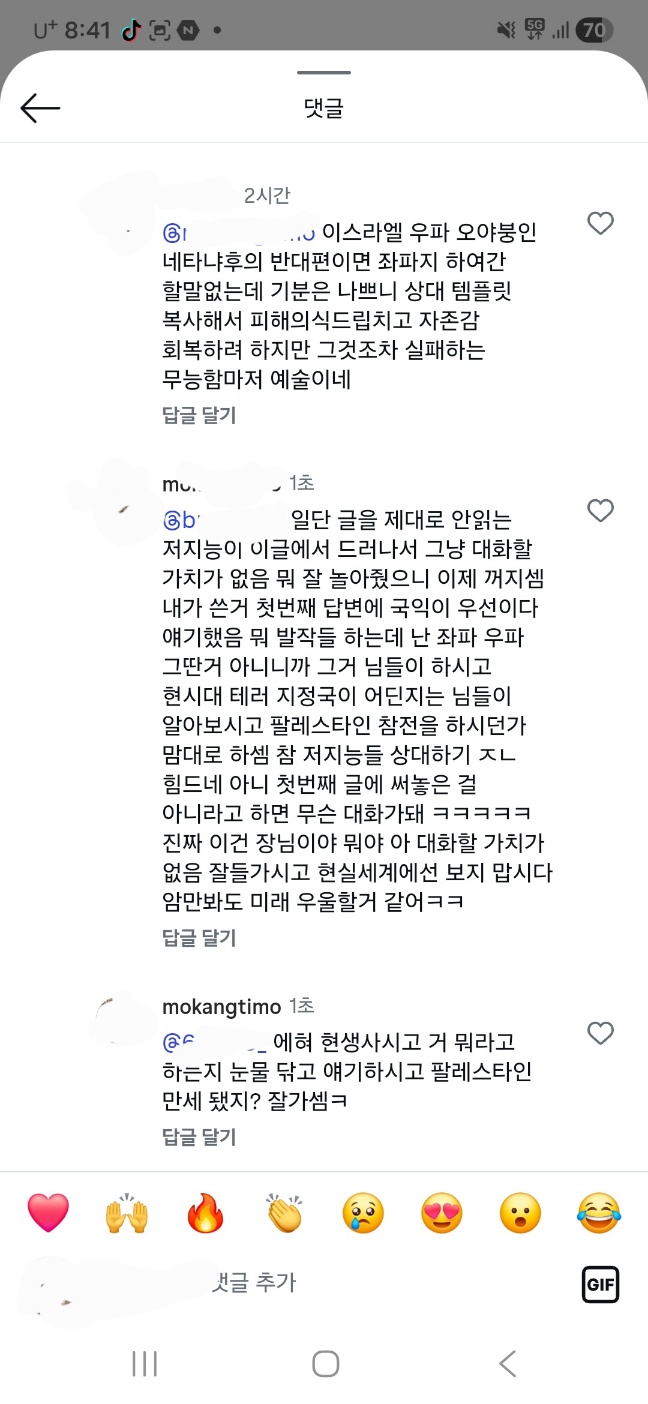The width and height of the screenshot is (648, 1404).
Task: Add the red heart emoji reaction
Action: point(48,1213)
